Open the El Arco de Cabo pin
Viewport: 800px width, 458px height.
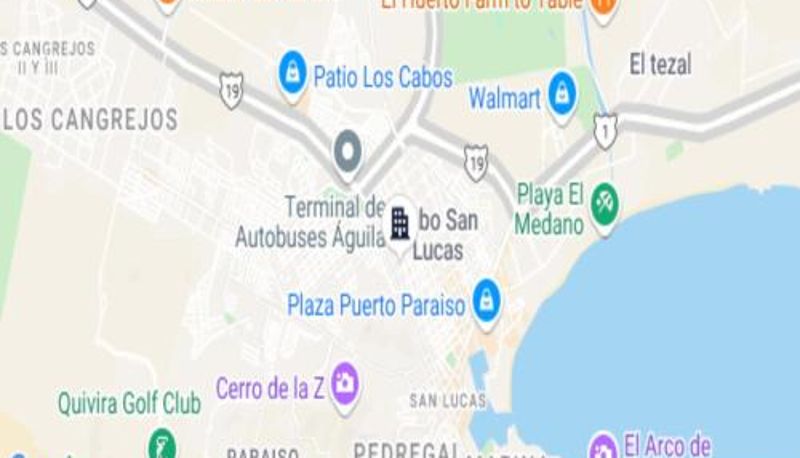pos(603,445)
